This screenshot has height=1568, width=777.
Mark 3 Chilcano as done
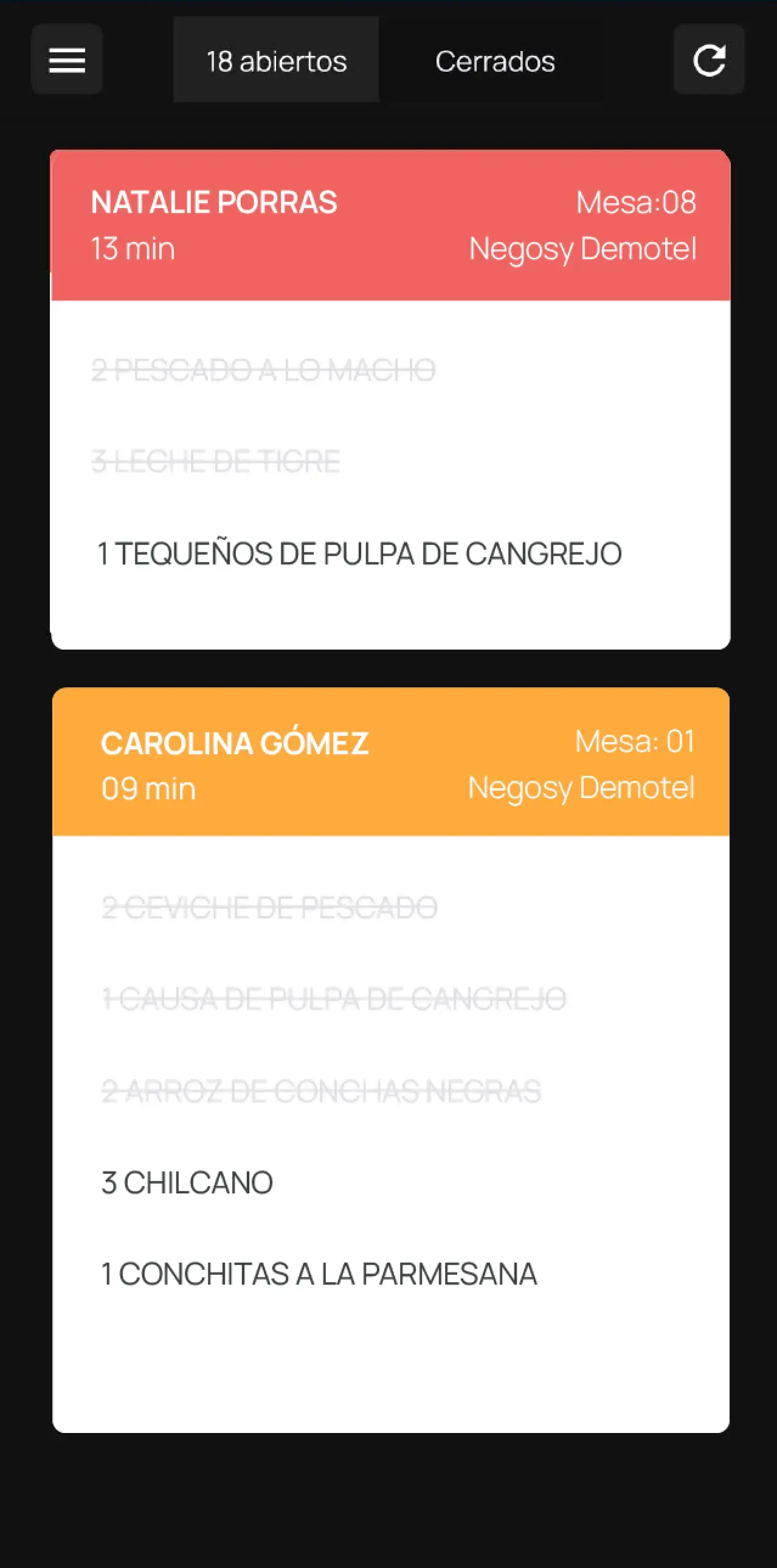(x=187, y=1182)
